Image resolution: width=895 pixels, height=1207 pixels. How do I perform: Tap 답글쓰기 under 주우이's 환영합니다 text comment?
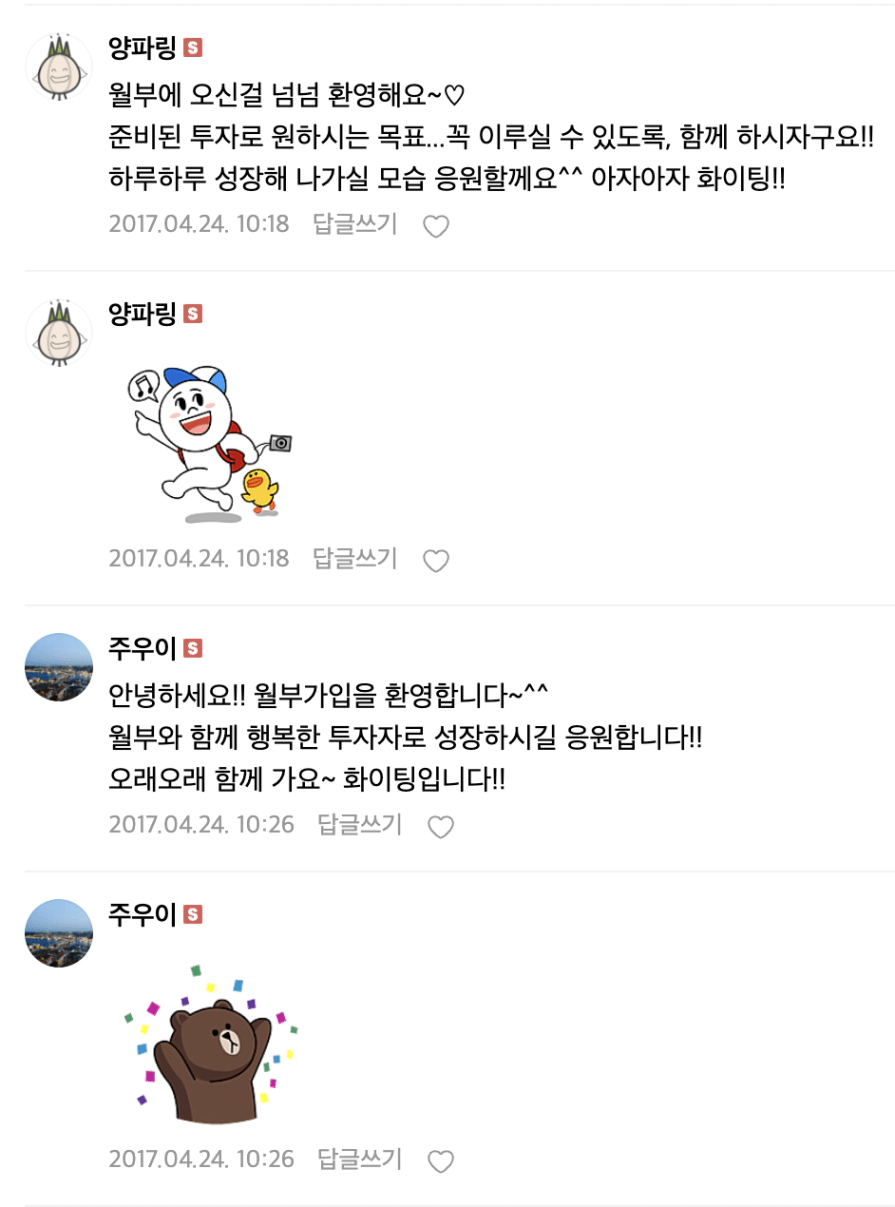(360, 825)
